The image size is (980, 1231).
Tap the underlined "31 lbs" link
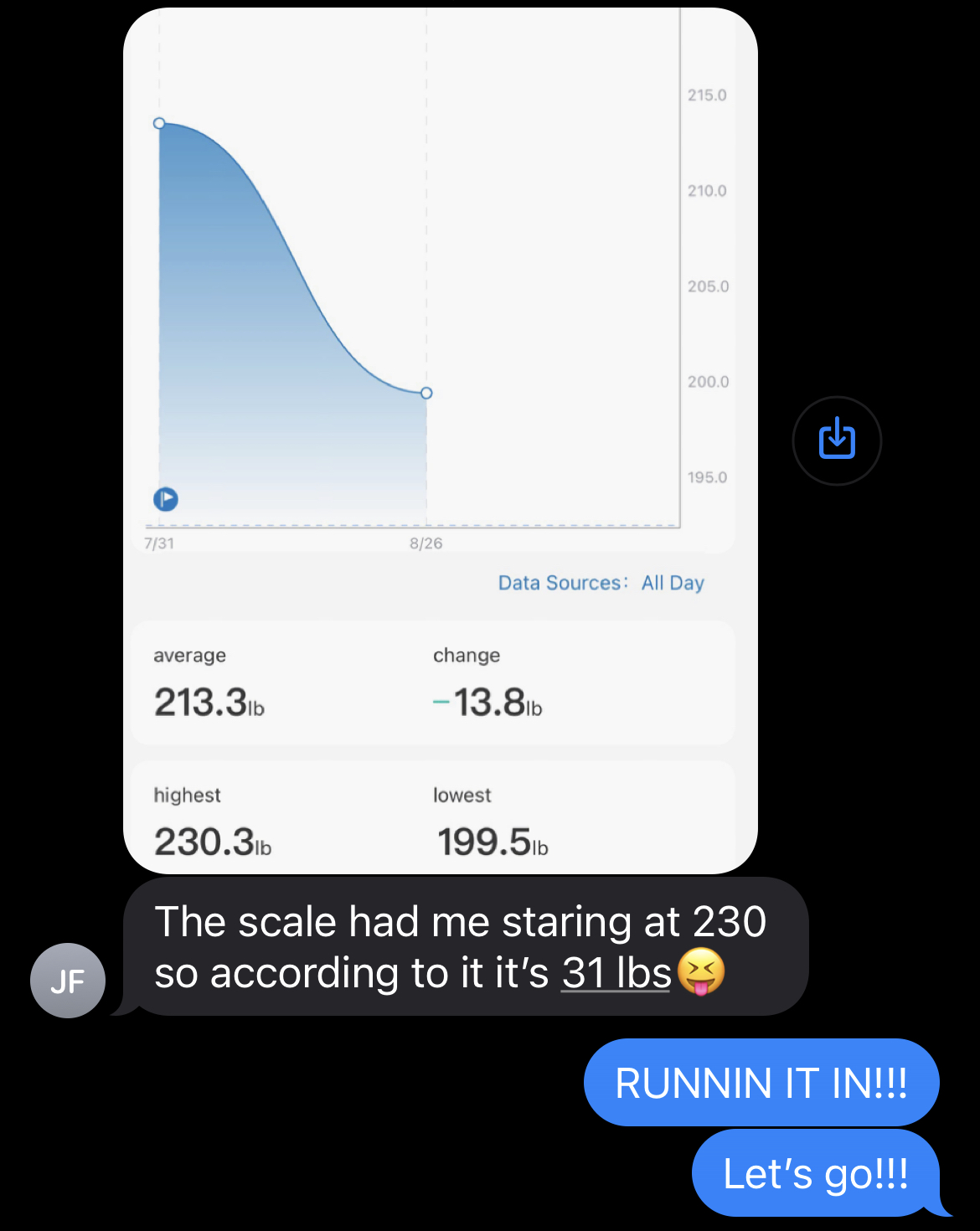(616, 974)
